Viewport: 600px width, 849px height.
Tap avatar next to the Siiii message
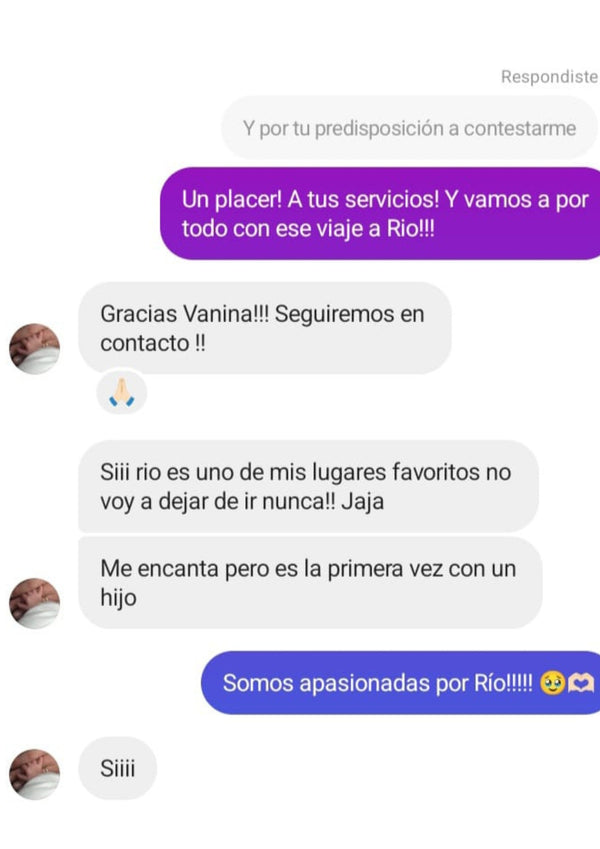point(35,774)
